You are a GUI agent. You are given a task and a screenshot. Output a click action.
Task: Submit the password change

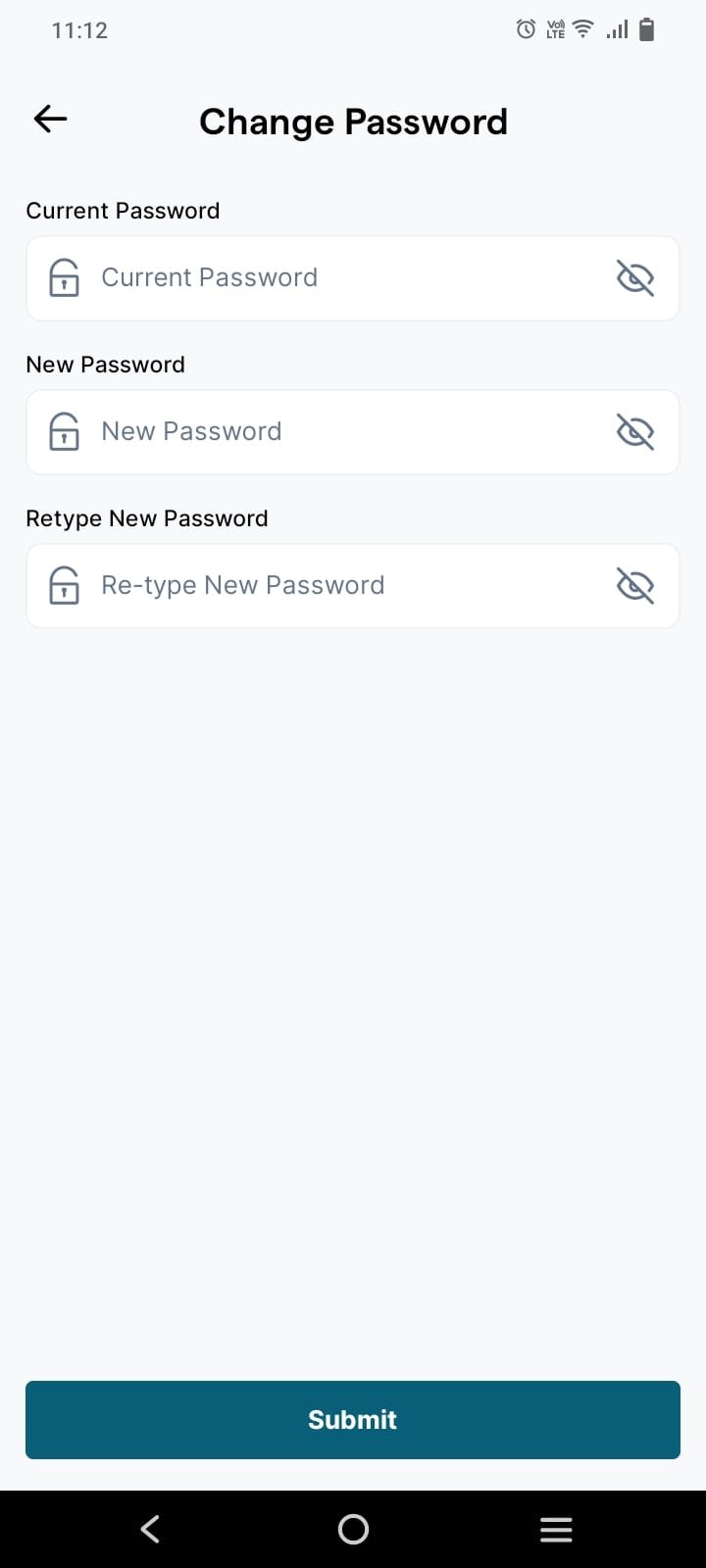coord(353,1420)
